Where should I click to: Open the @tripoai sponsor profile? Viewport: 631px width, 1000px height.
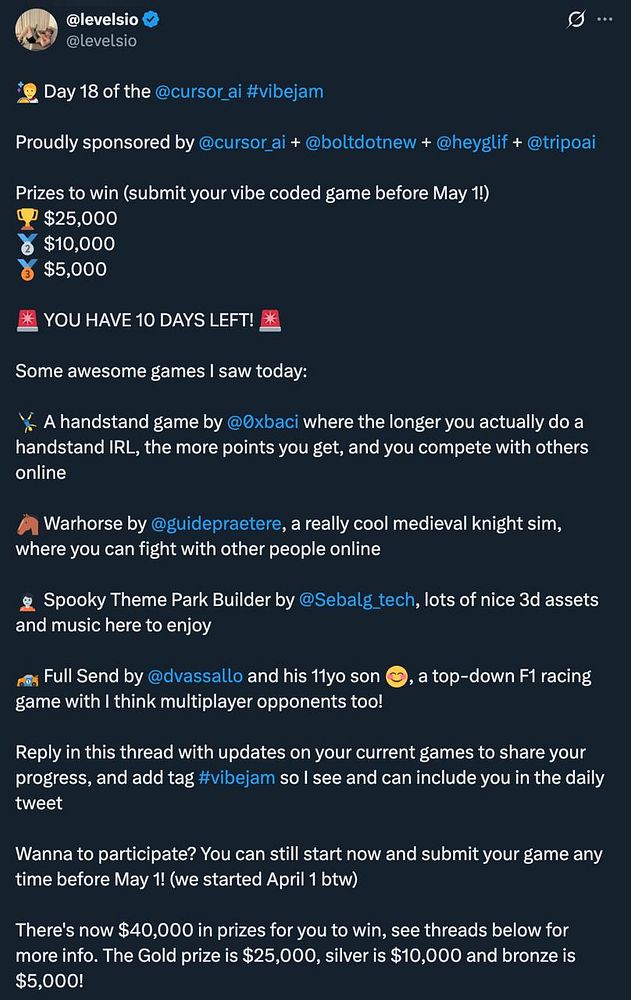(x=560, y=142)
